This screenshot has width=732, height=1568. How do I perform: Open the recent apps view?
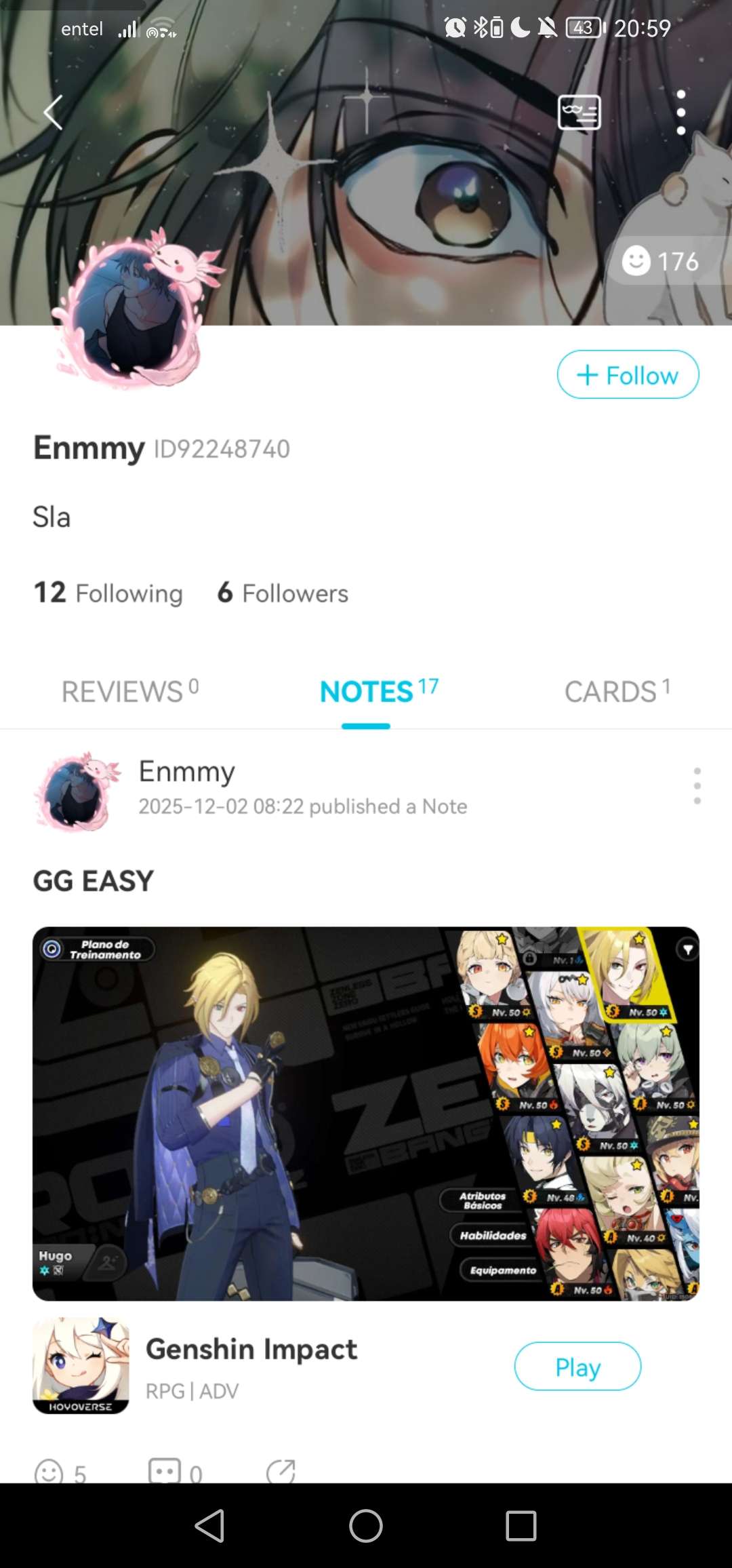(521, 1526)
